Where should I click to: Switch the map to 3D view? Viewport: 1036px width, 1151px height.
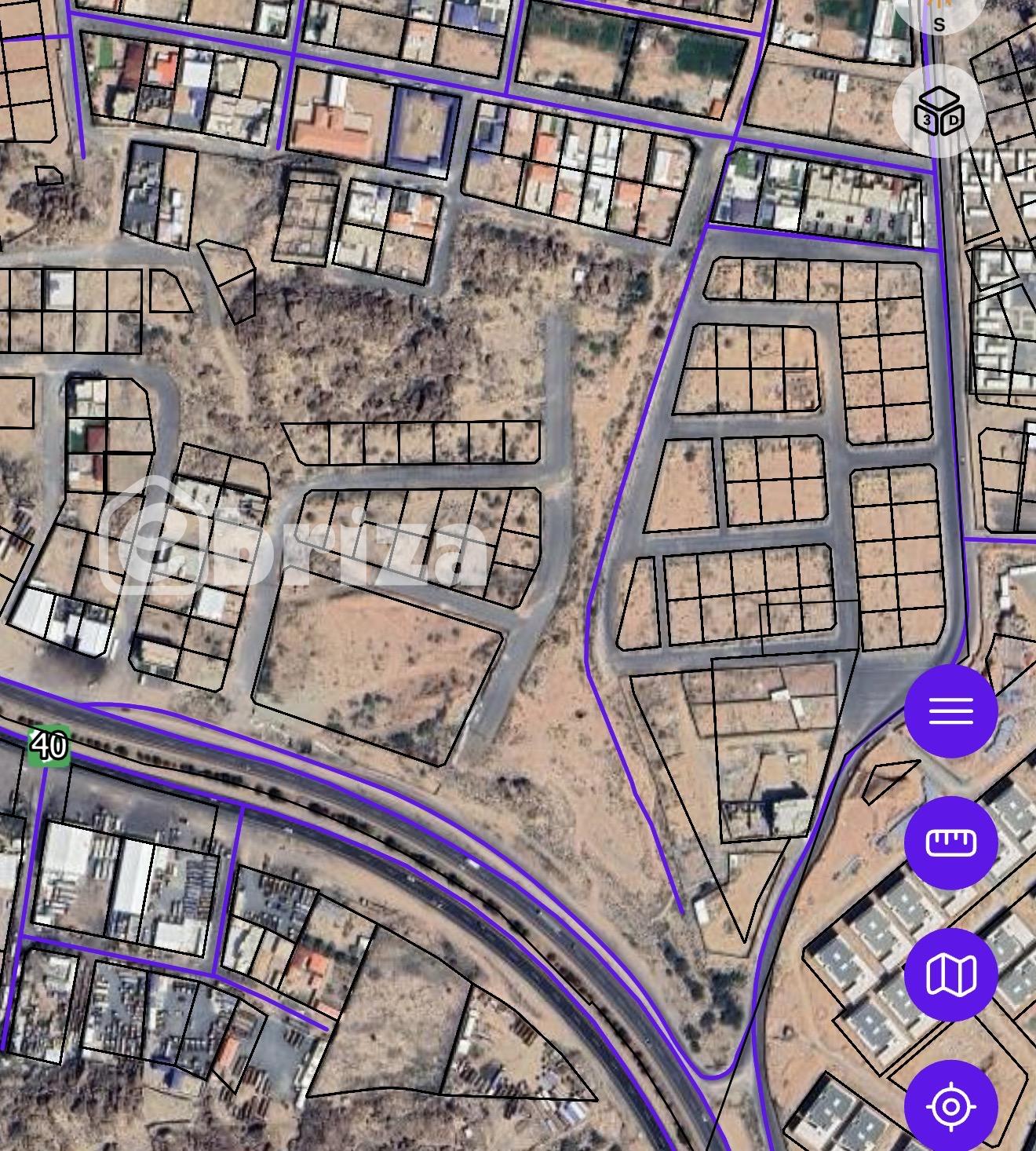coord(938,112)
